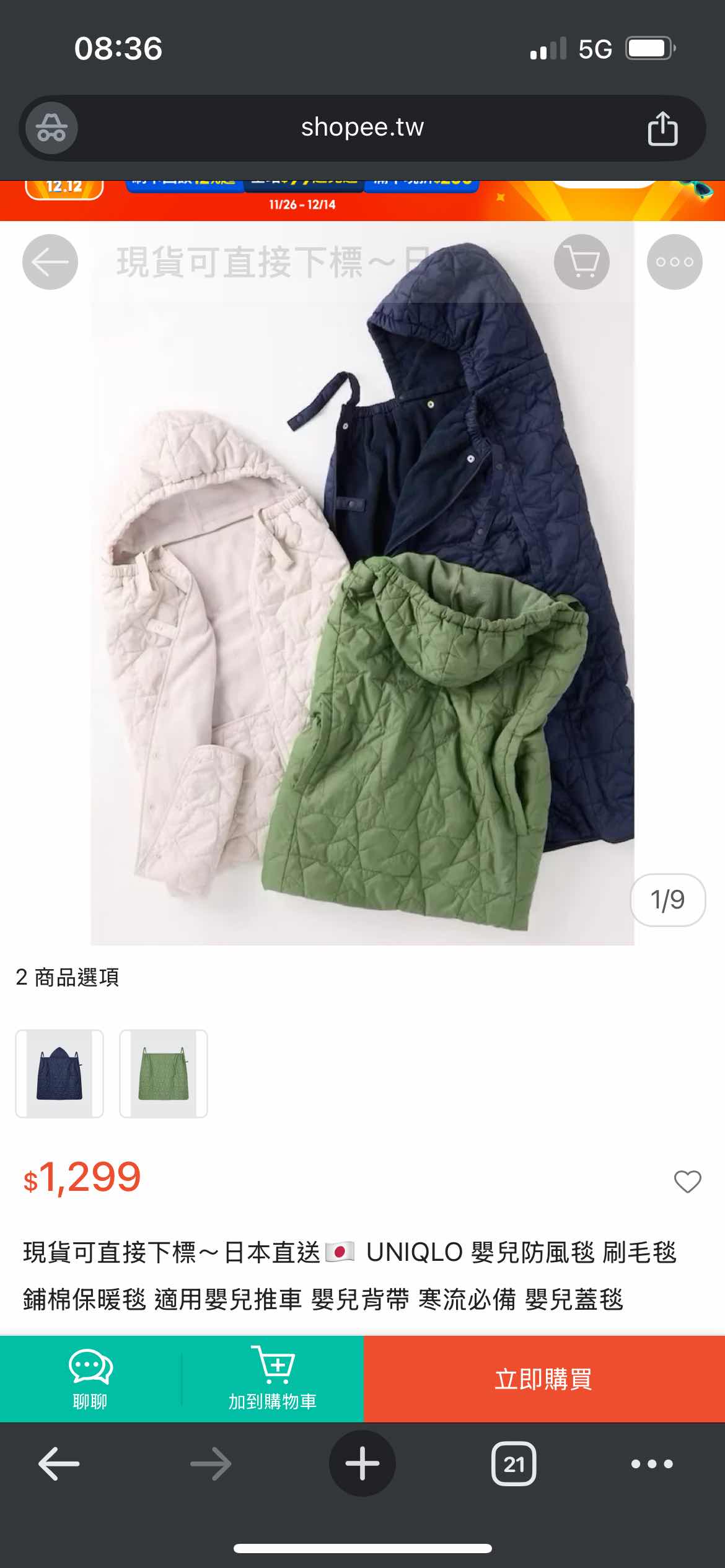This screenshot has width=725, height=1568.
Task: Open 聊聊 chat with seller
Action: coord(90,1379)
